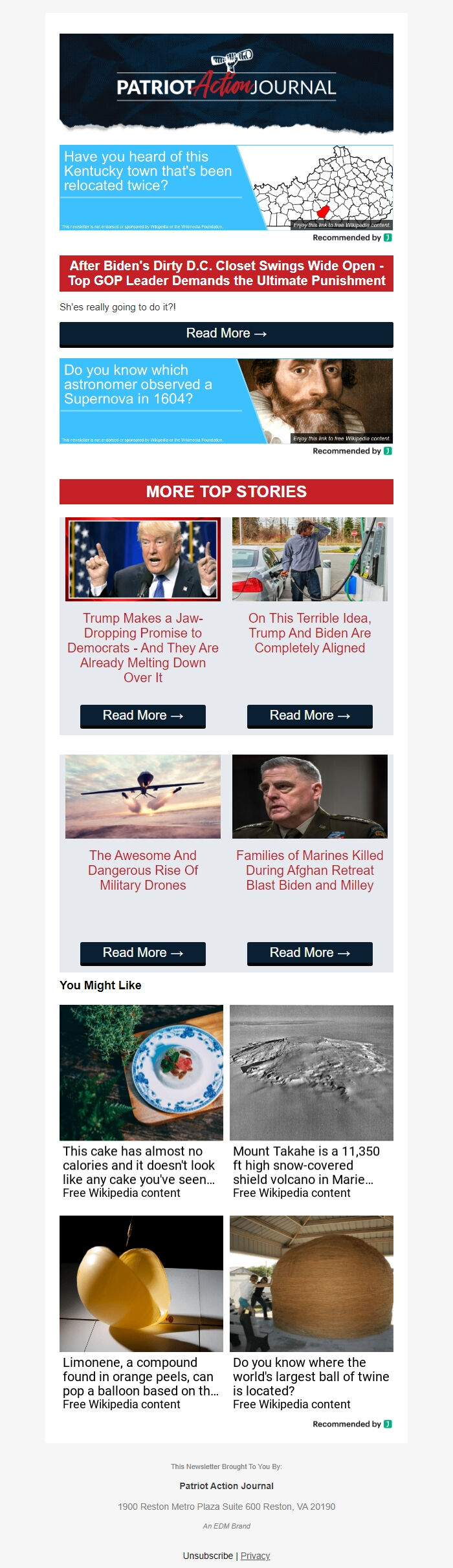453x1568 pixels.
Task: Open the Trump Jaw-Dropping Promise headline
Action: (x=143, y=647)
